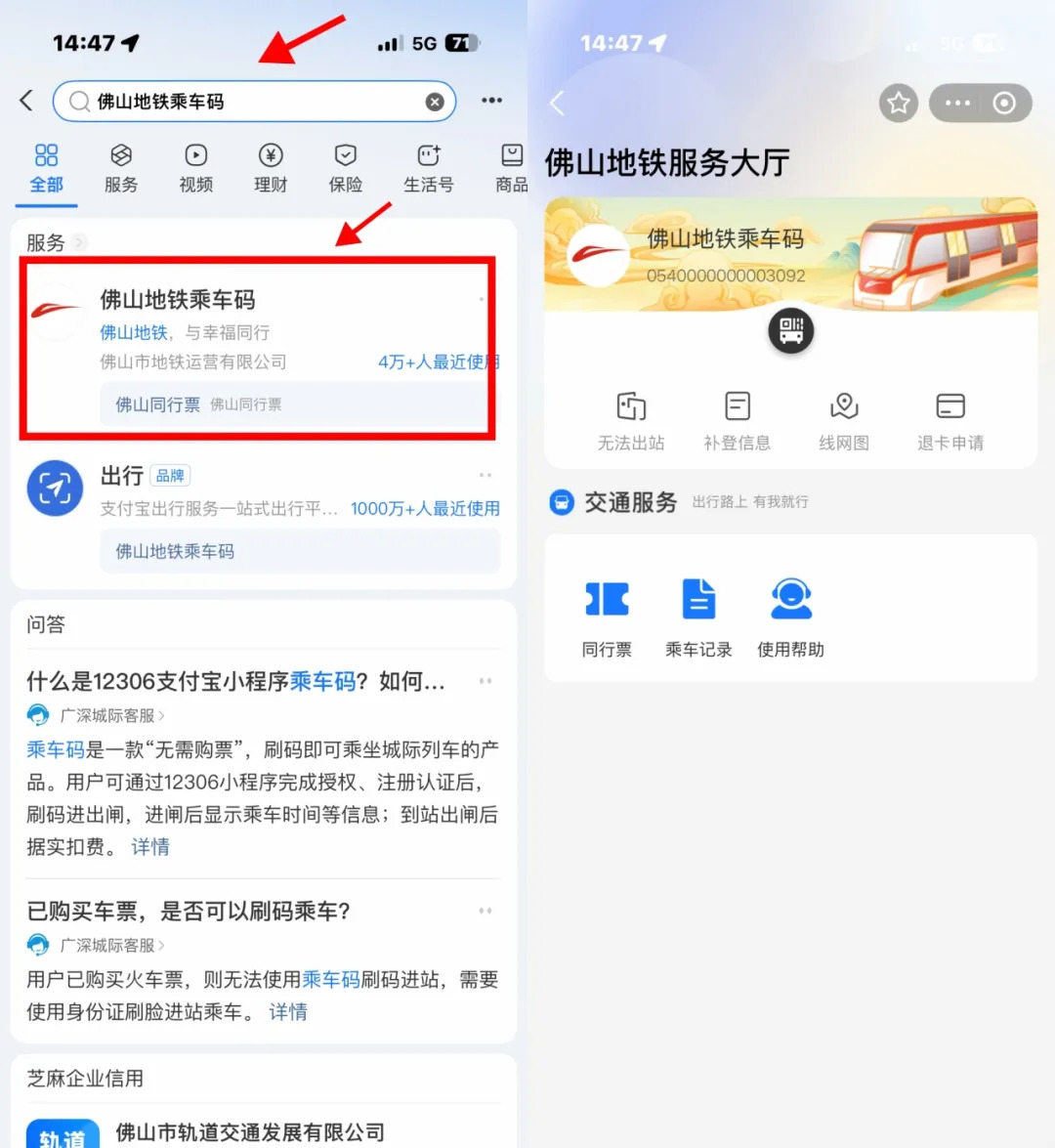Image resolution: width=1055 pixels, height=1148 pixels.
Task: Open the overflow menu beside the search box
Action: click(x=491, y=101)
